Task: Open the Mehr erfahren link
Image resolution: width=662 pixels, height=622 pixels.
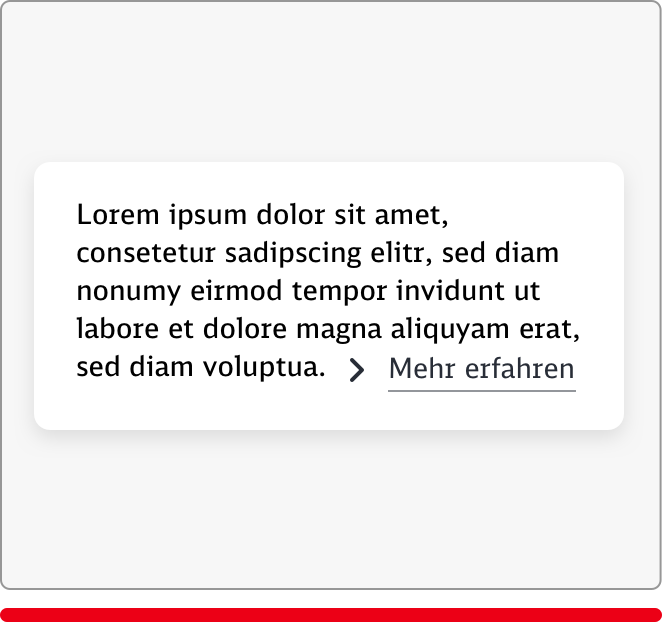Action: pyautogui.click(x=481, y=369)
